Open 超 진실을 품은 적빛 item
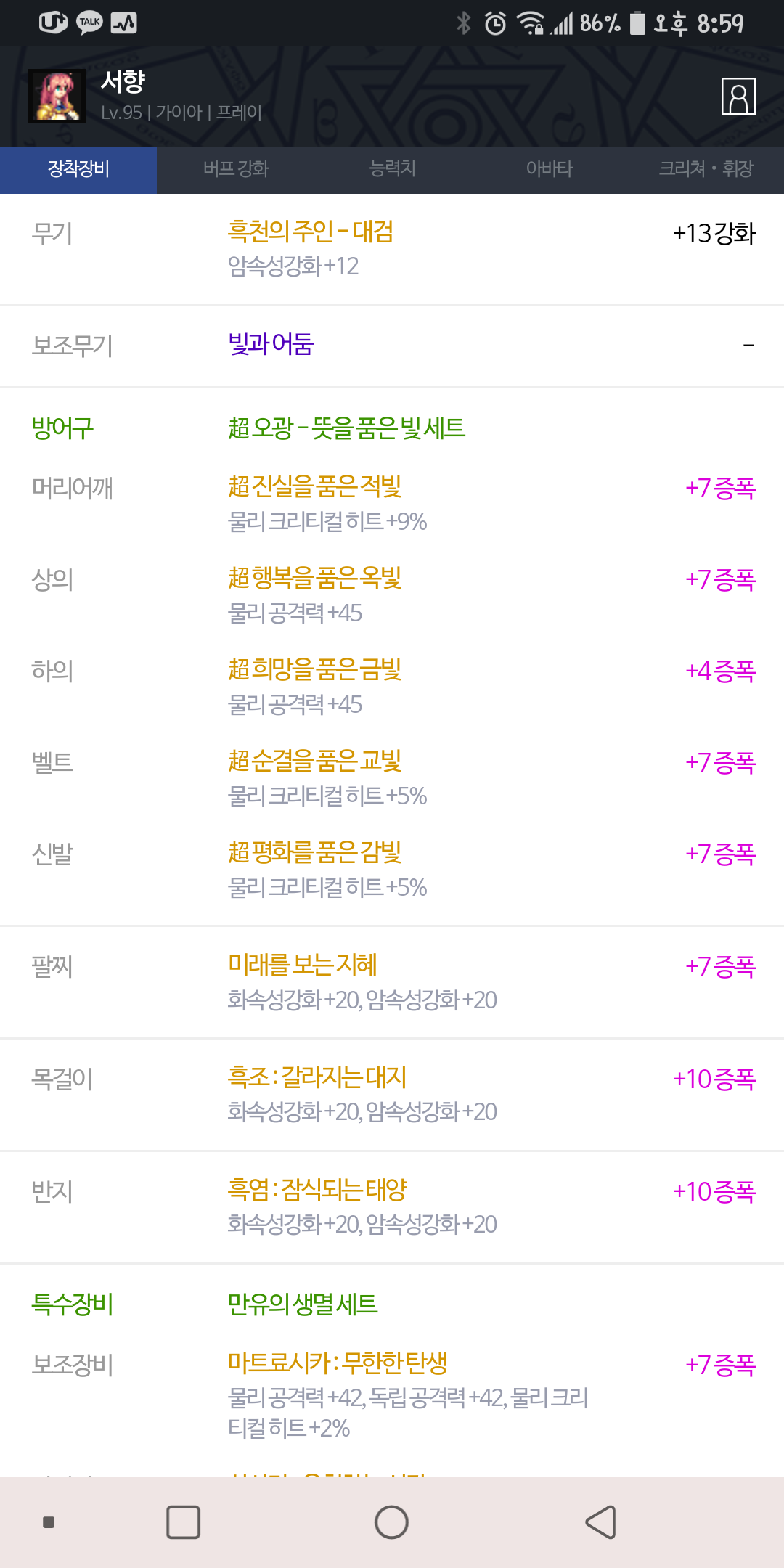This screenshot has width=784, height=1568. point(315,486)
